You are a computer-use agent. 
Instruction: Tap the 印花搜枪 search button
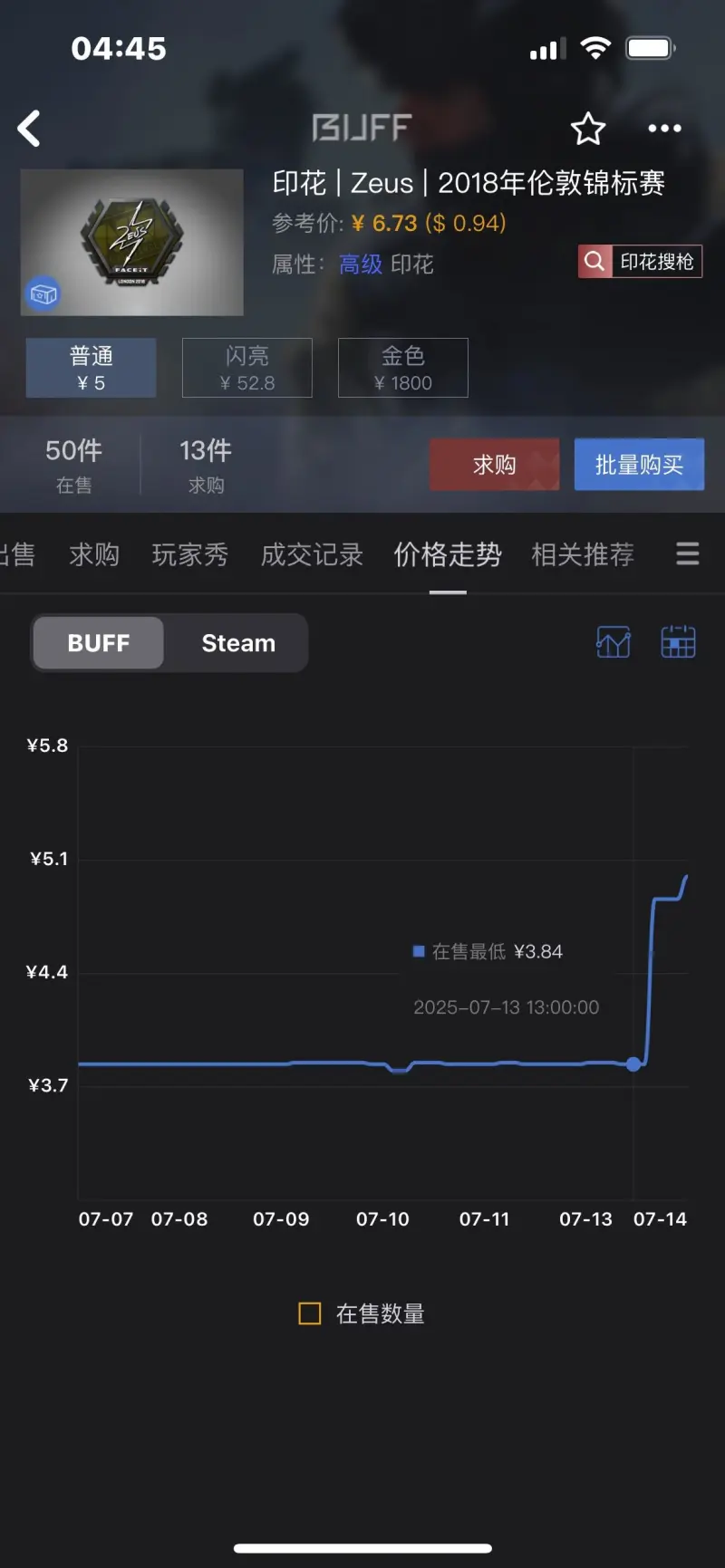[x=640, y=262]
